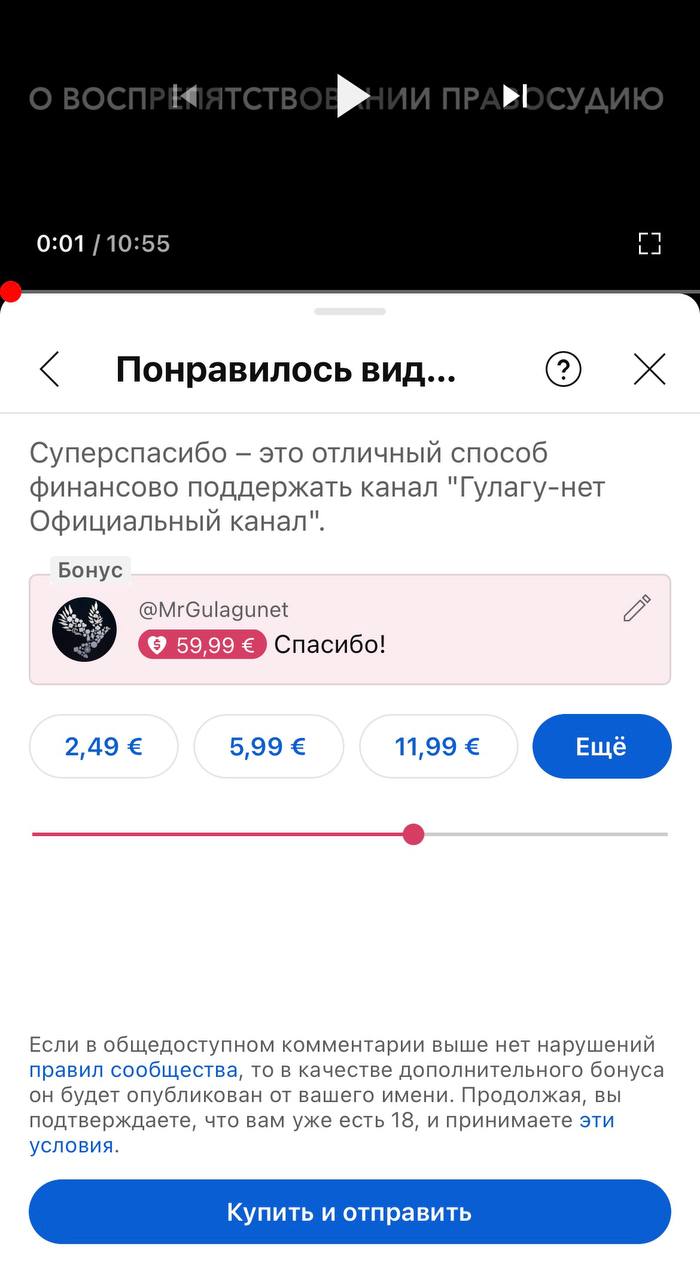Skip to the previous video

tap(186, 96)
